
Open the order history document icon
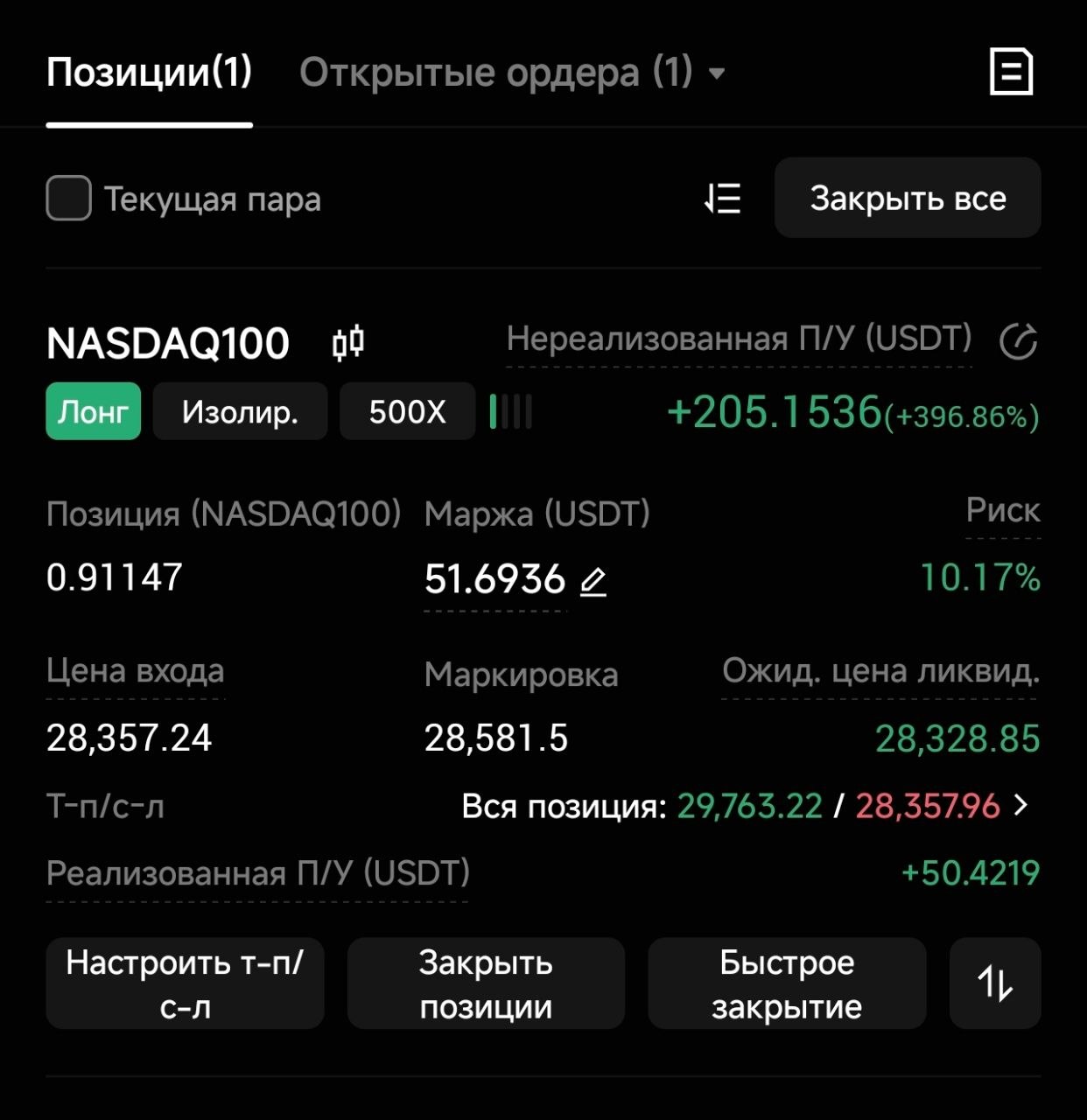(1011, 72)
